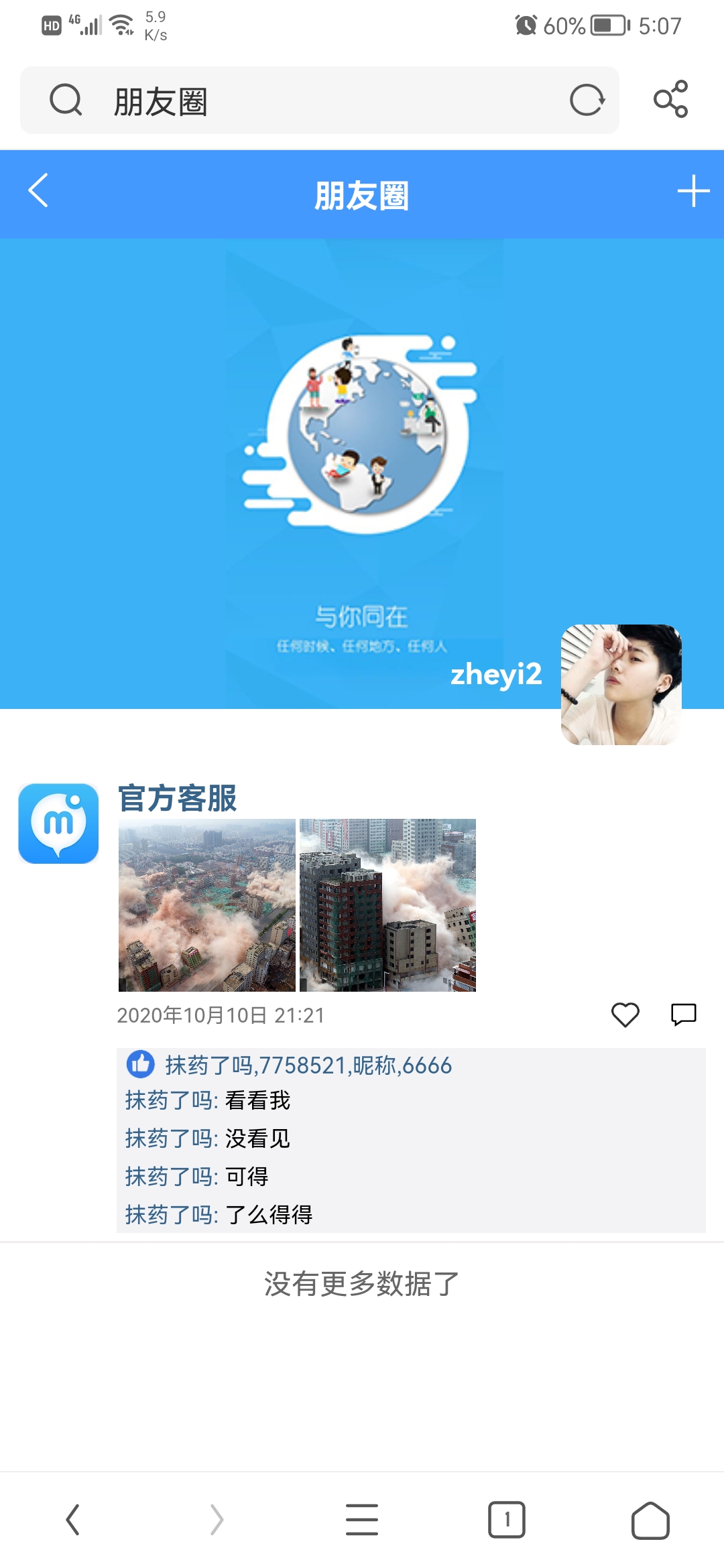Viewport: 724px width, 1568px height.
Task: Open the browser tab switcher
Action: 506,1519
